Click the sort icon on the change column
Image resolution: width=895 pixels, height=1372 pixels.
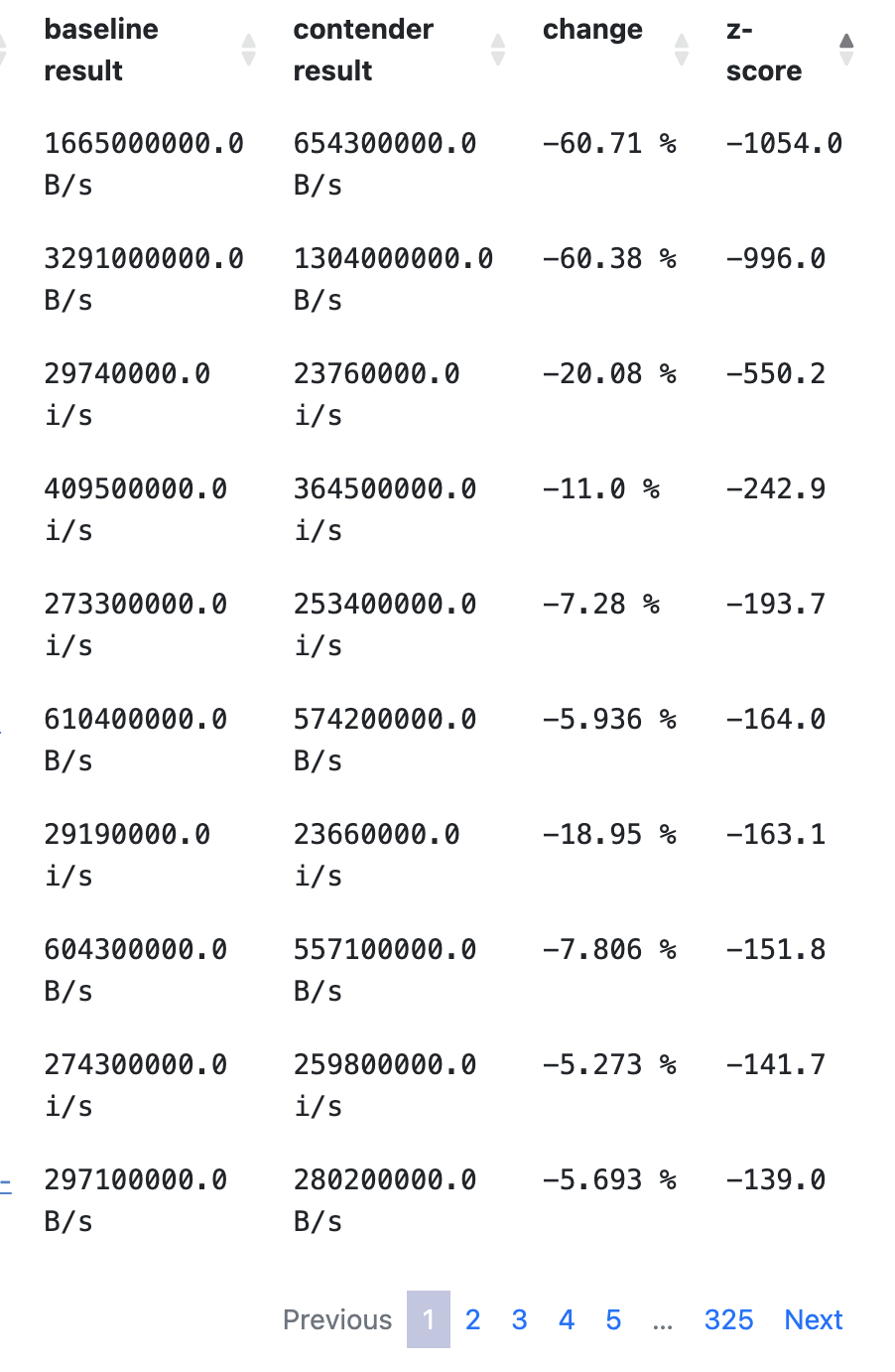(682, 49)
